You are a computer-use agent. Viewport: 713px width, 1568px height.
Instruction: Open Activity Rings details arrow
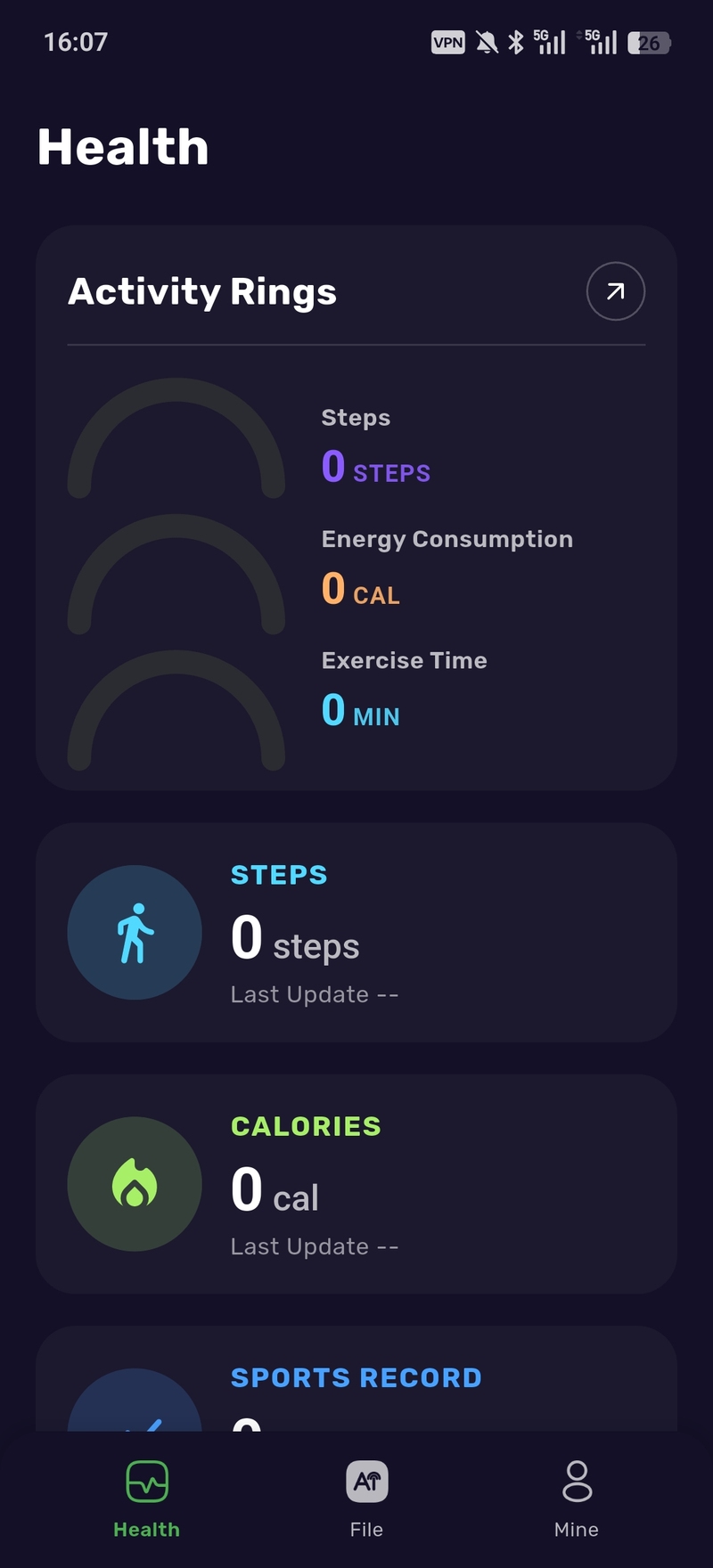[x=615, y=291]
